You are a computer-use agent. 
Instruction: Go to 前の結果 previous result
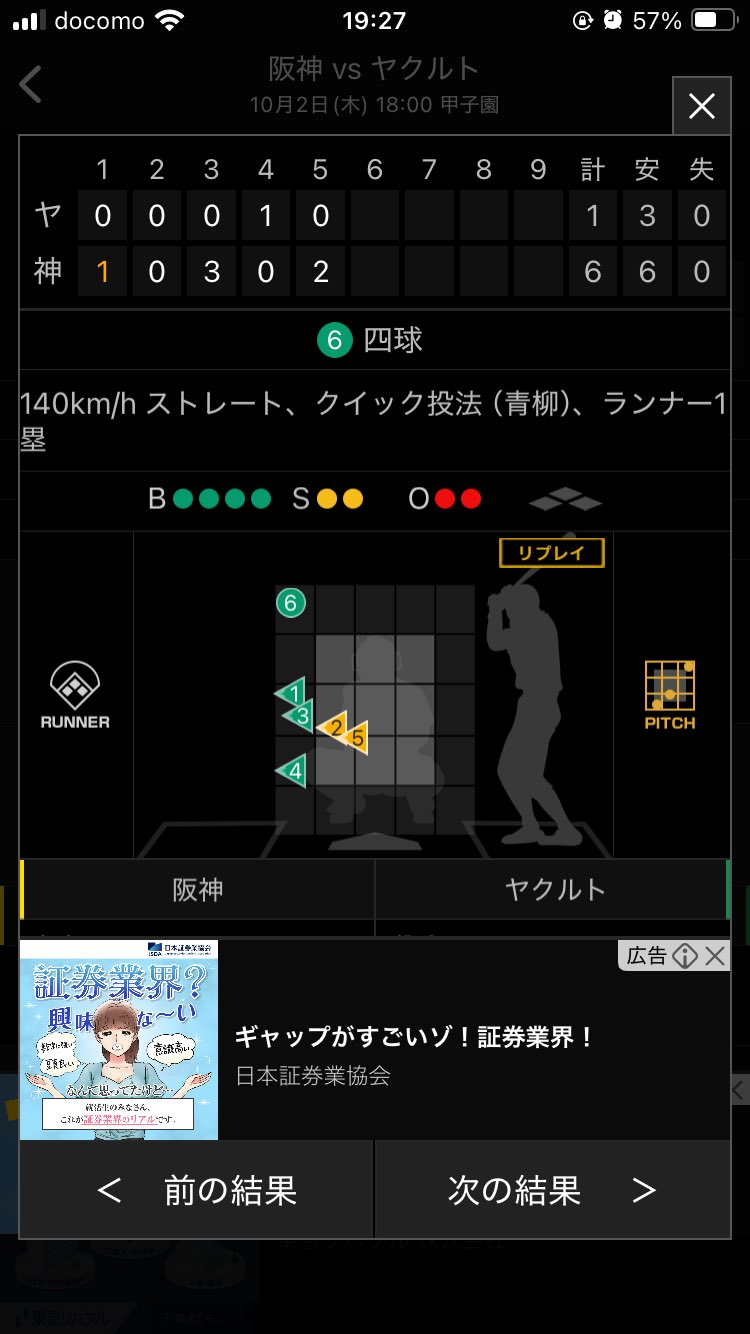197,1190
